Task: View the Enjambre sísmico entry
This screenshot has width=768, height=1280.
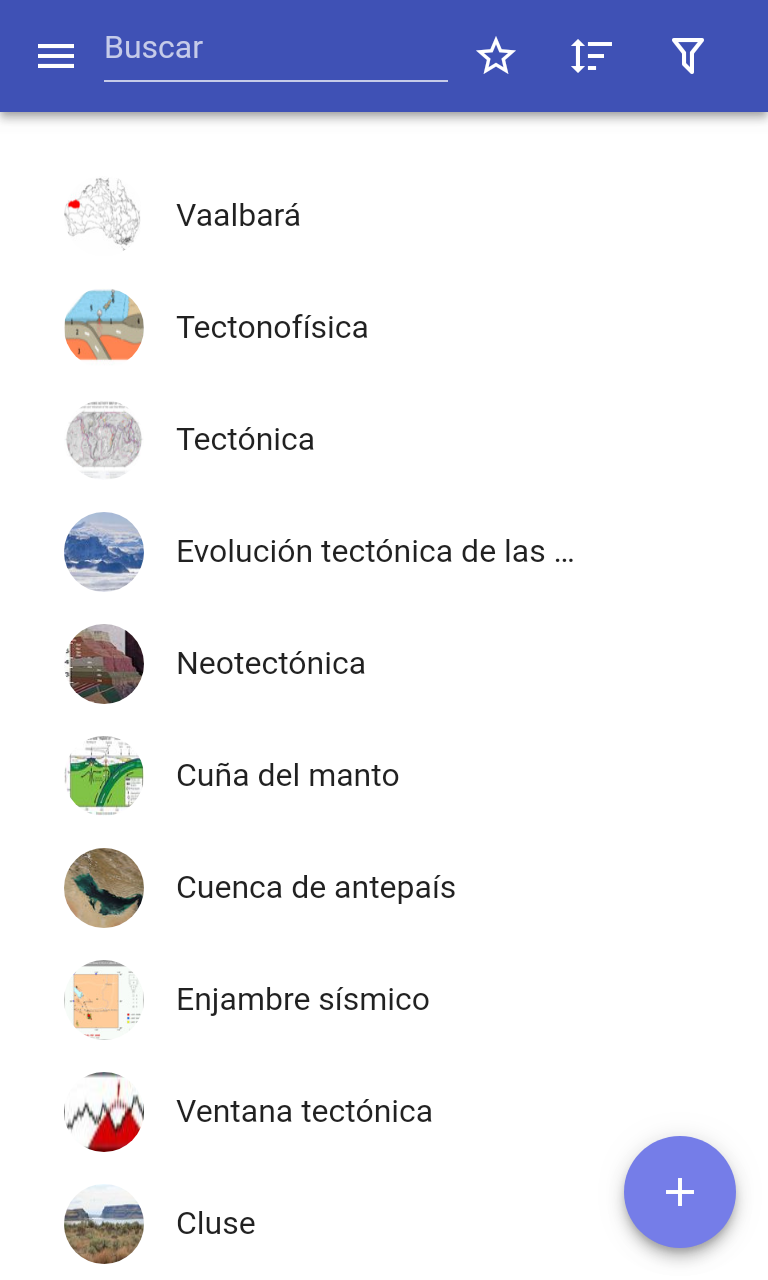Action: click(302, 999)
